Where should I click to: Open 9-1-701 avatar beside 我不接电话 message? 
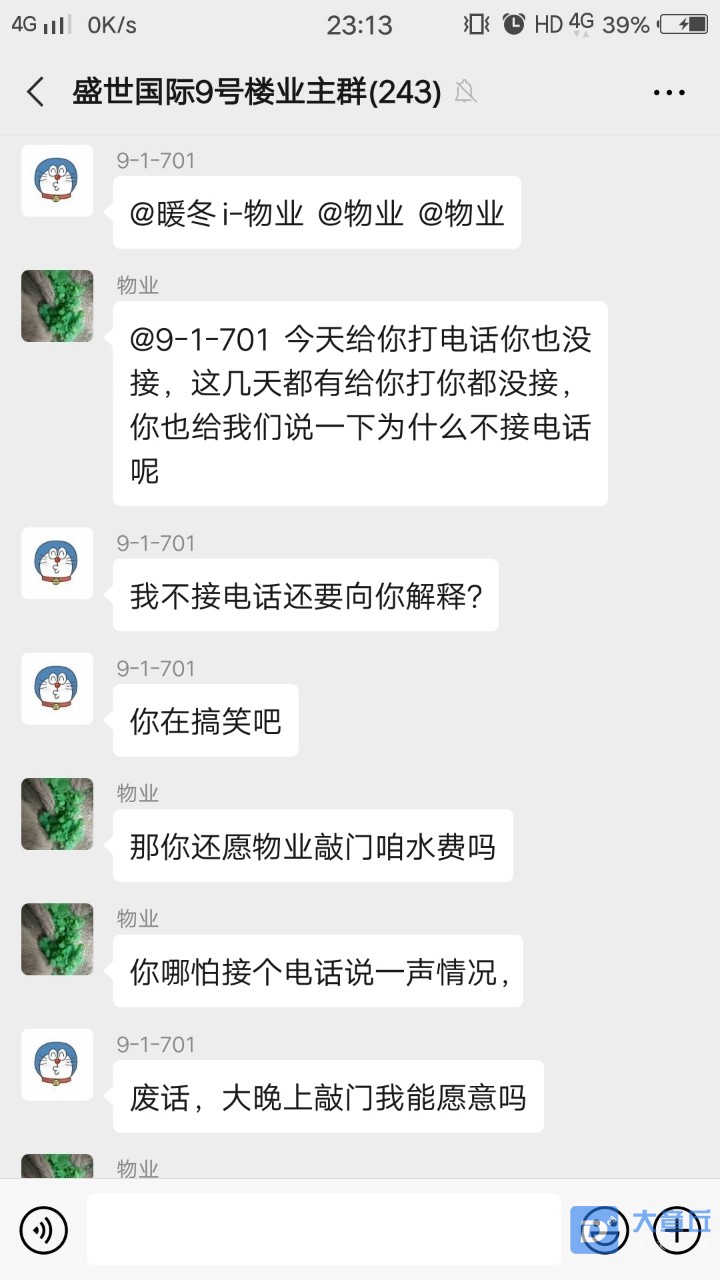point(57,564)
